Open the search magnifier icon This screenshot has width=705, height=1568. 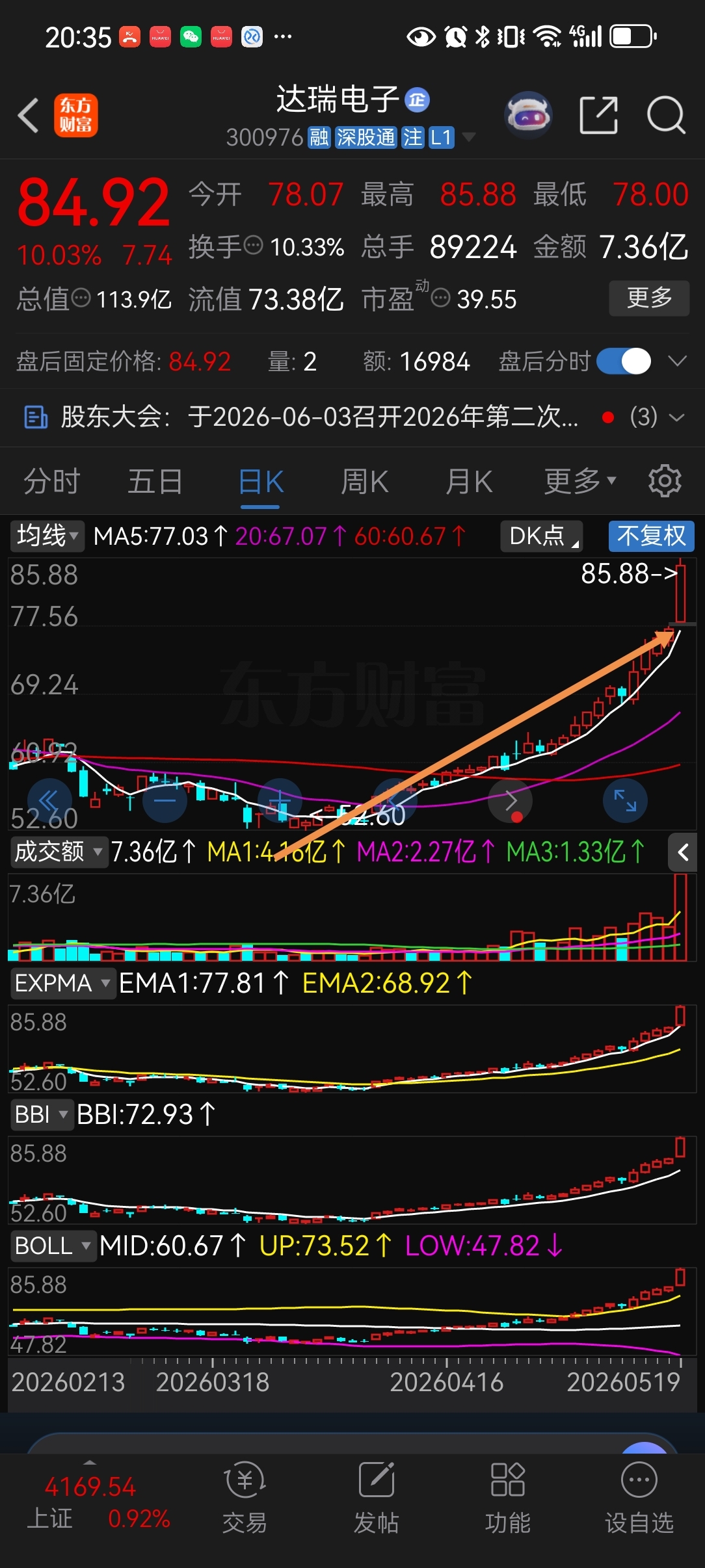(x=666, y=116)
